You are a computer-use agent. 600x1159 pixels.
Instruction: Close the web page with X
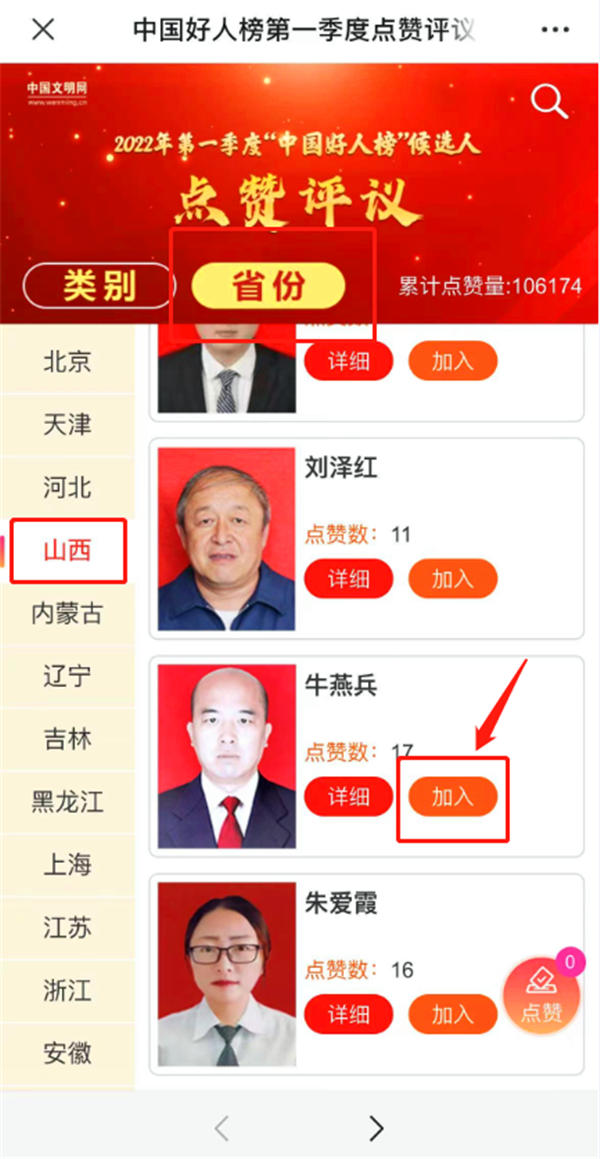[43, 29]
